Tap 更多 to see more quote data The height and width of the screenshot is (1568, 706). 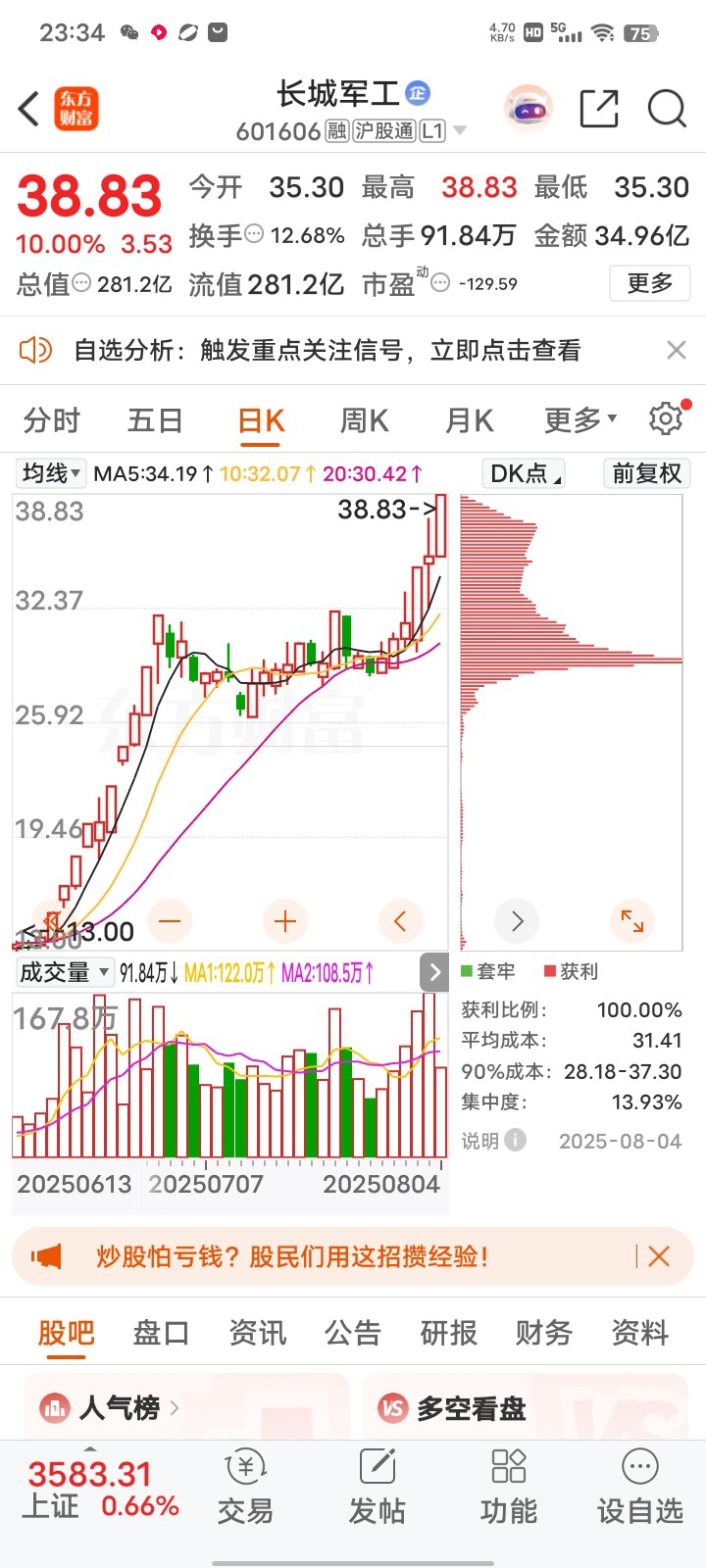[650, 284]
